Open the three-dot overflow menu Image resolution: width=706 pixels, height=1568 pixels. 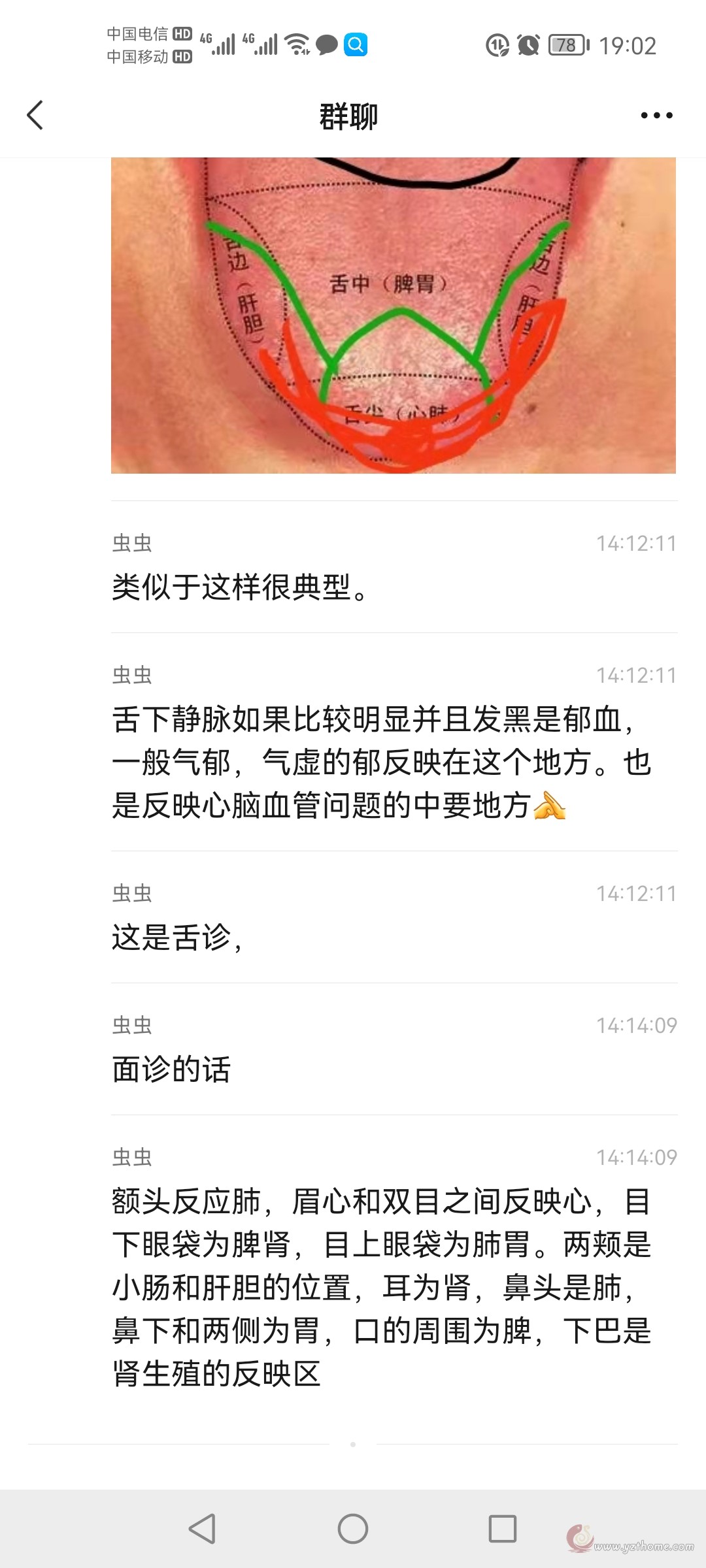pyautogui.click(x=656, y=116)
